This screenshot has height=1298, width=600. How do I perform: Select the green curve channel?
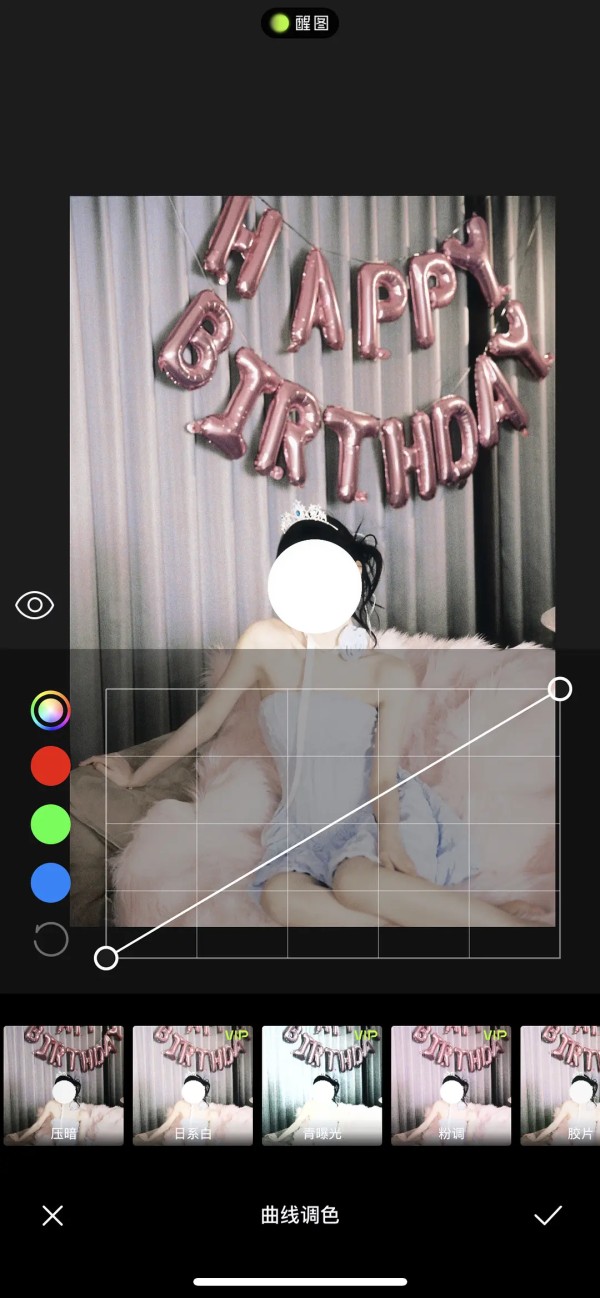click(50, 825)
